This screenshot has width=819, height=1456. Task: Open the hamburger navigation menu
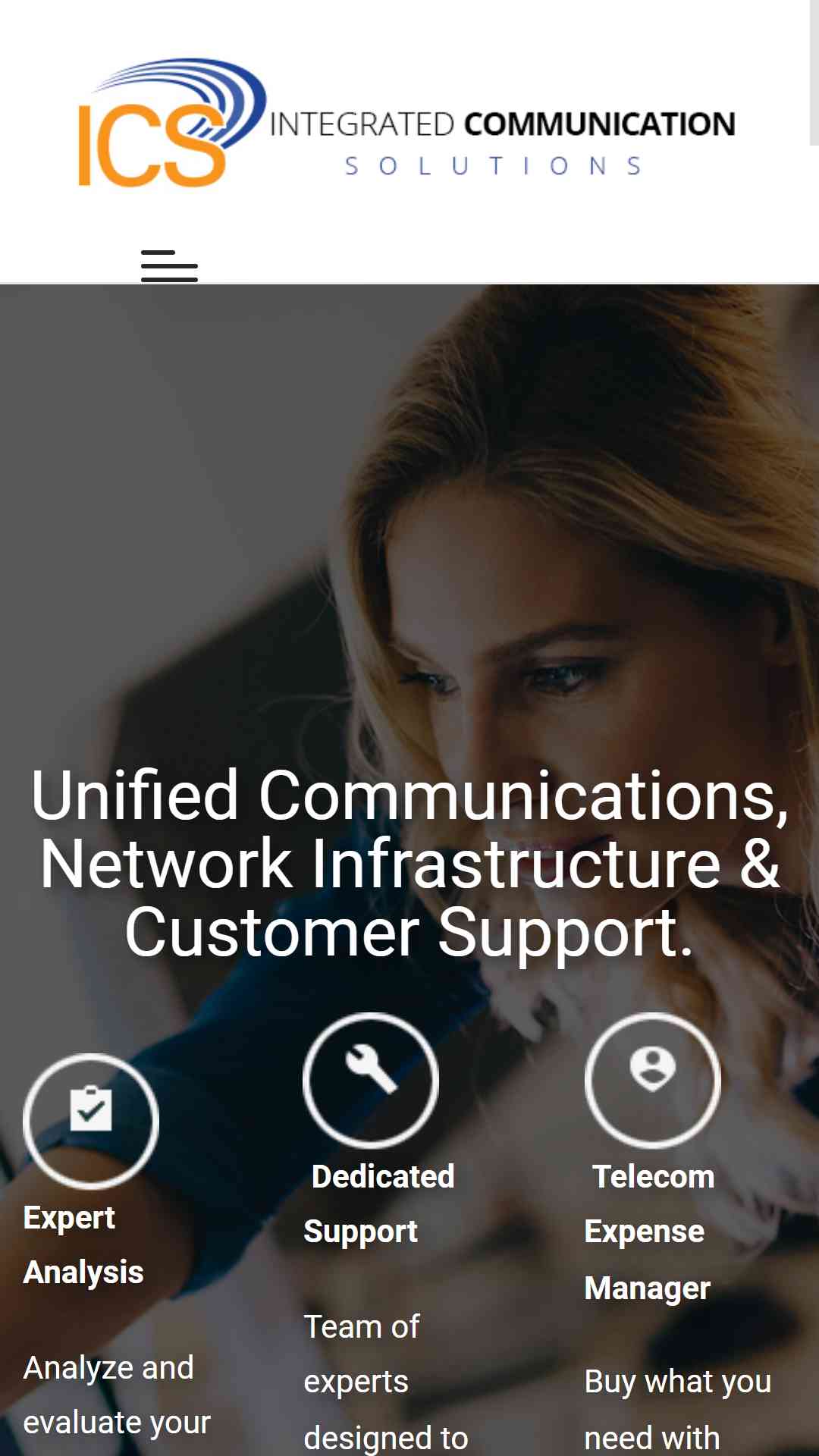click(x=169, y=266)
